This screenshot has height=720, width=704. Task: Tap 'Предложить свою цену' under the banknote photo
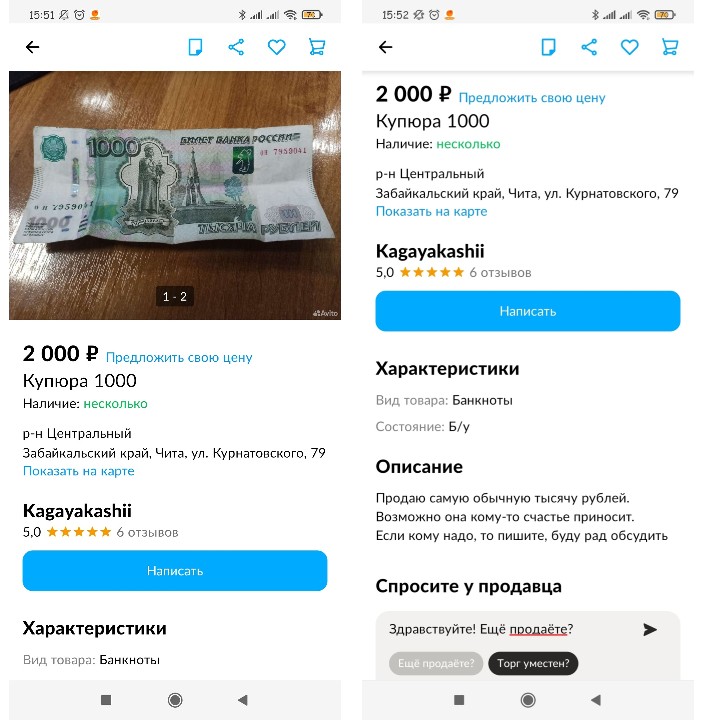pos(179,357)
